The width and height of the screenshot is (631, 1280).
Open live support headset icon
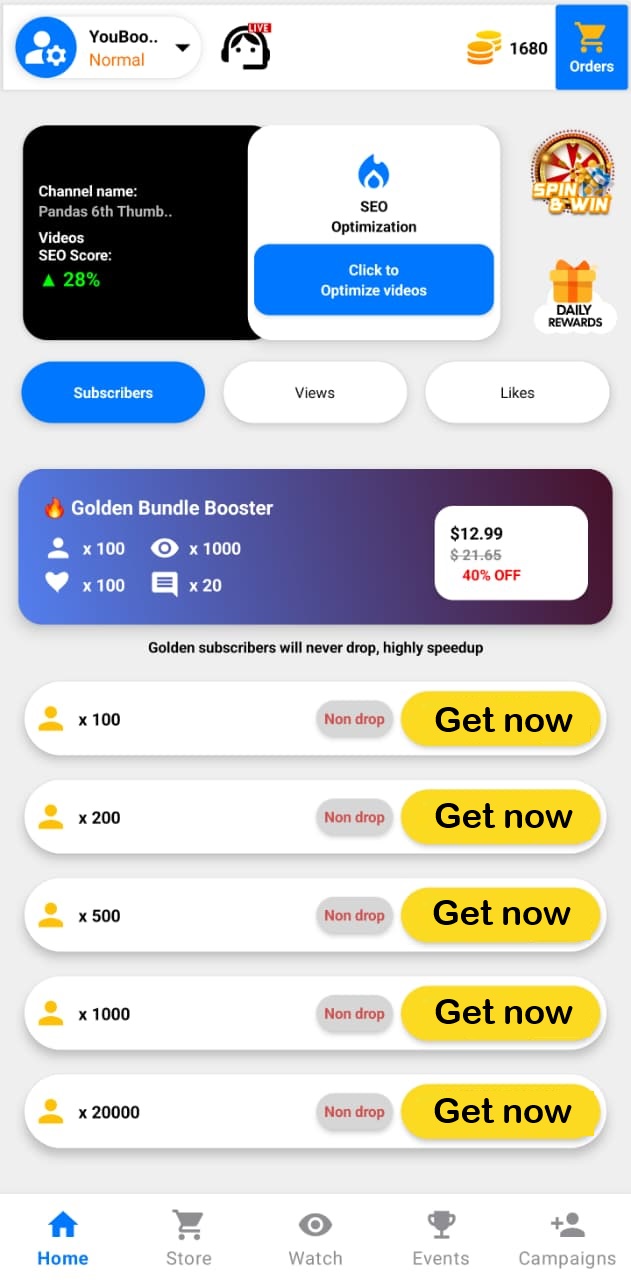[x=246, y=47]
